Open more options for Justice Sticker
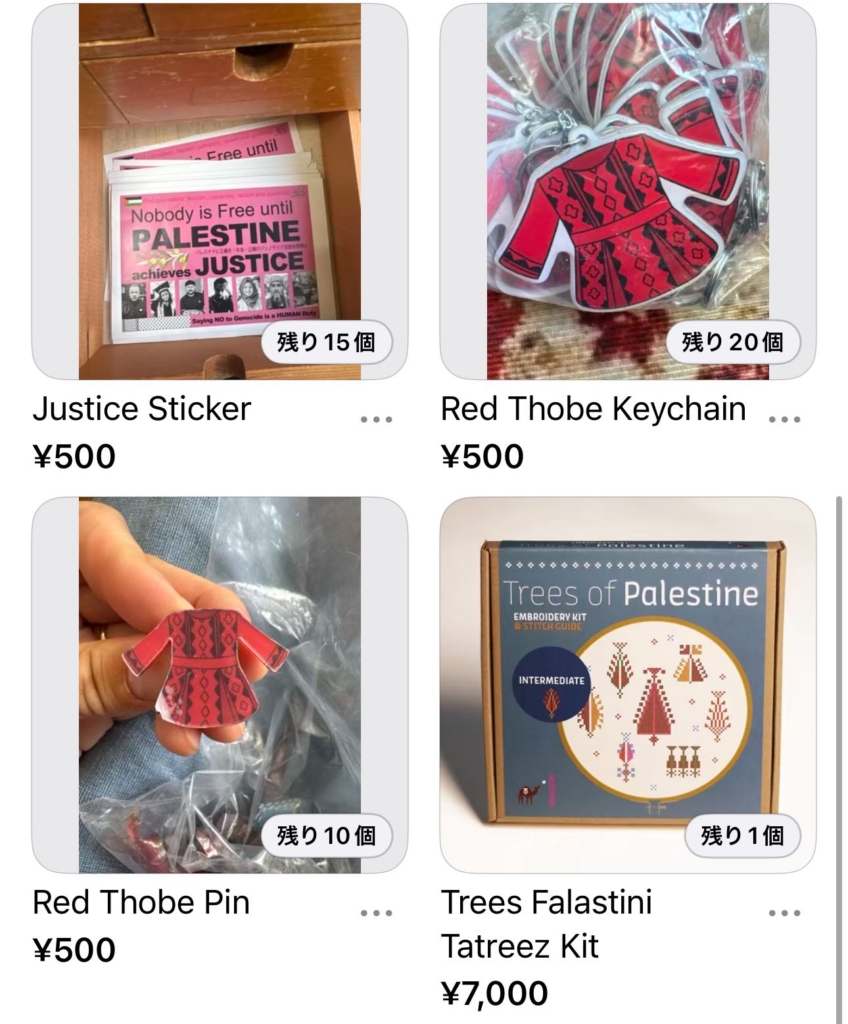 (376, 419)
